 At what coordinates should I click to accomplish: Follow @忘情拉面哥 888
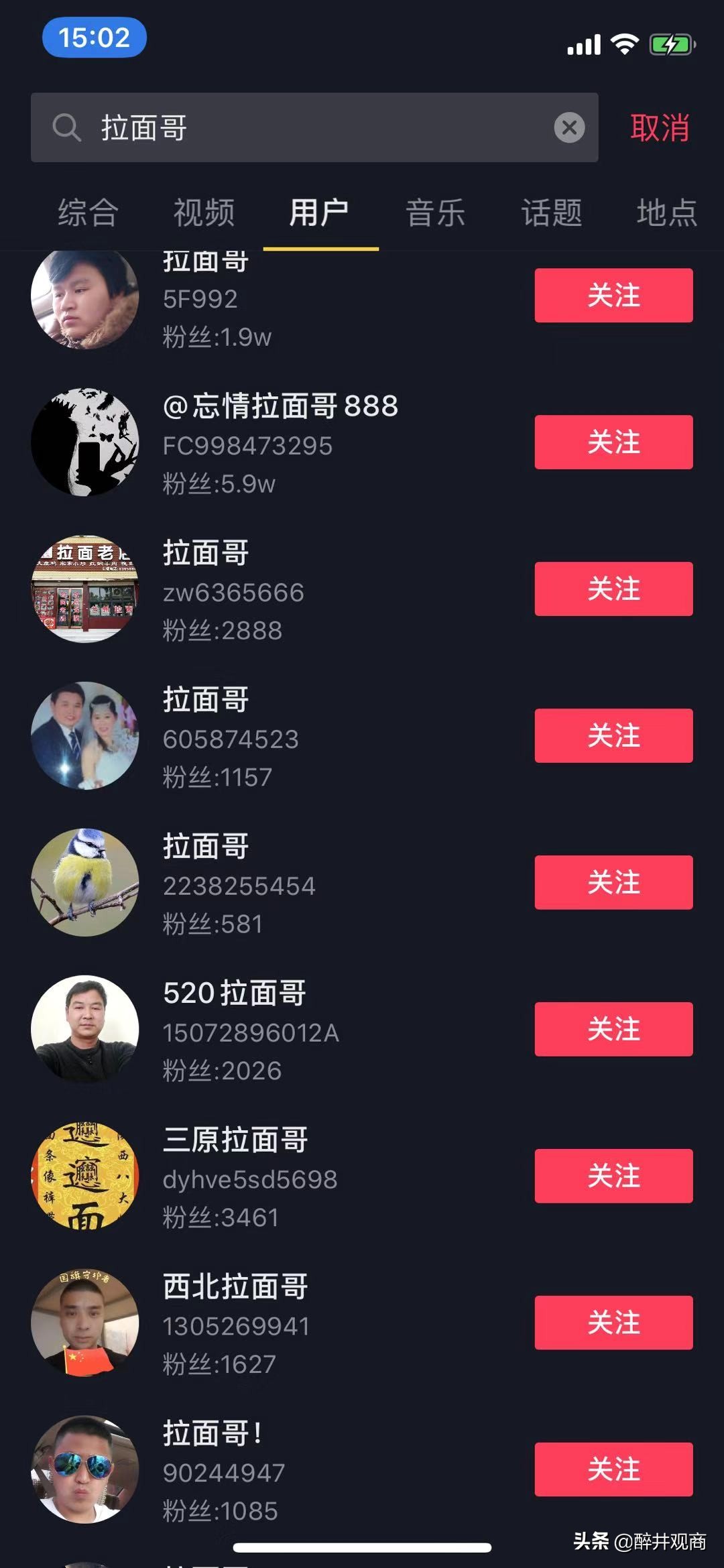(613, 442)
